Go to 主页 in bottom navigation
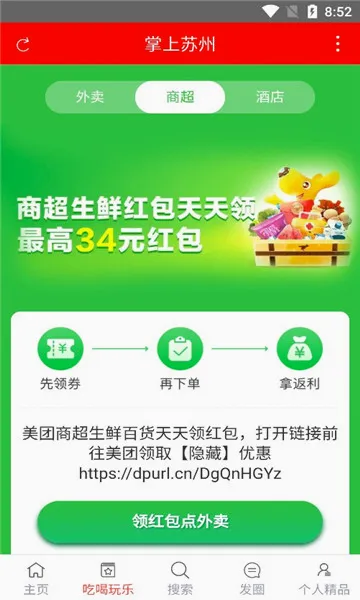Image resolution: width=360 pixels, height=600 pixels. pyautogui.click(x=36, y=578)
